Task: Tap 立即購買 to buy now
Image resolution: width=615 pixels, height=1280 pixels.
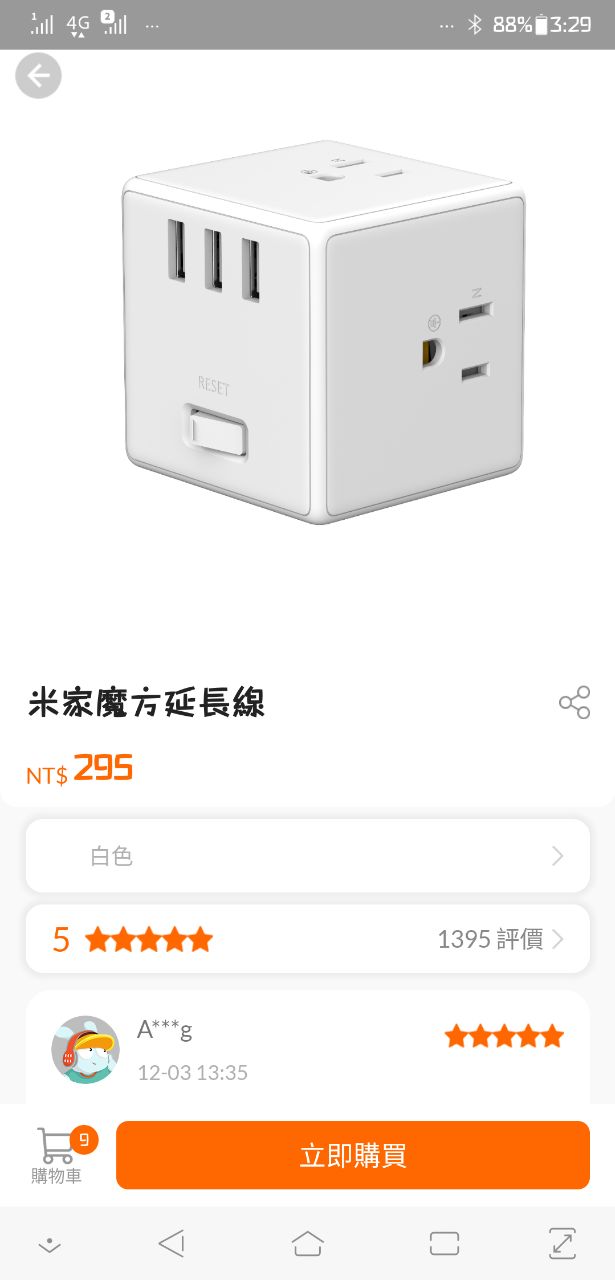Action: pos(353,1155)
